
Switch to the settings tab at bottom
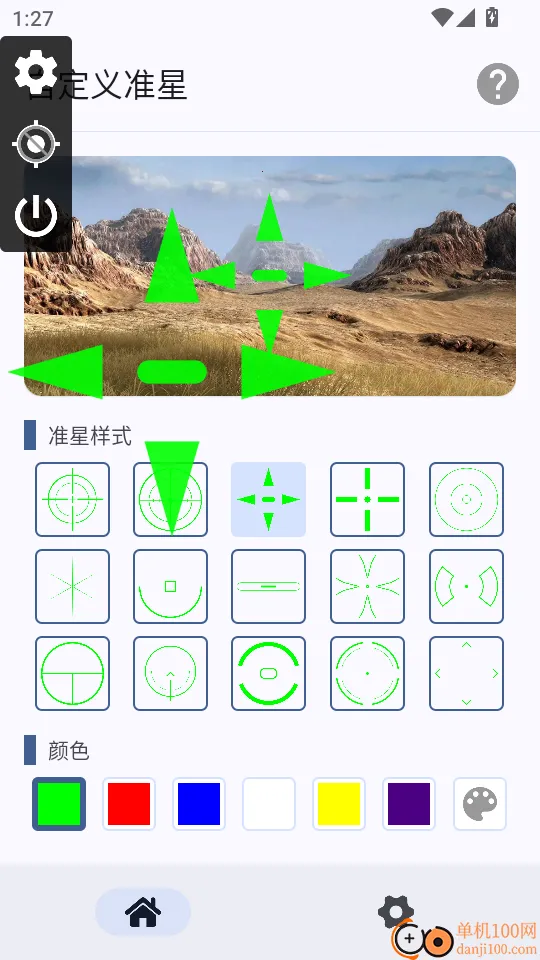[x=396, y=912]
